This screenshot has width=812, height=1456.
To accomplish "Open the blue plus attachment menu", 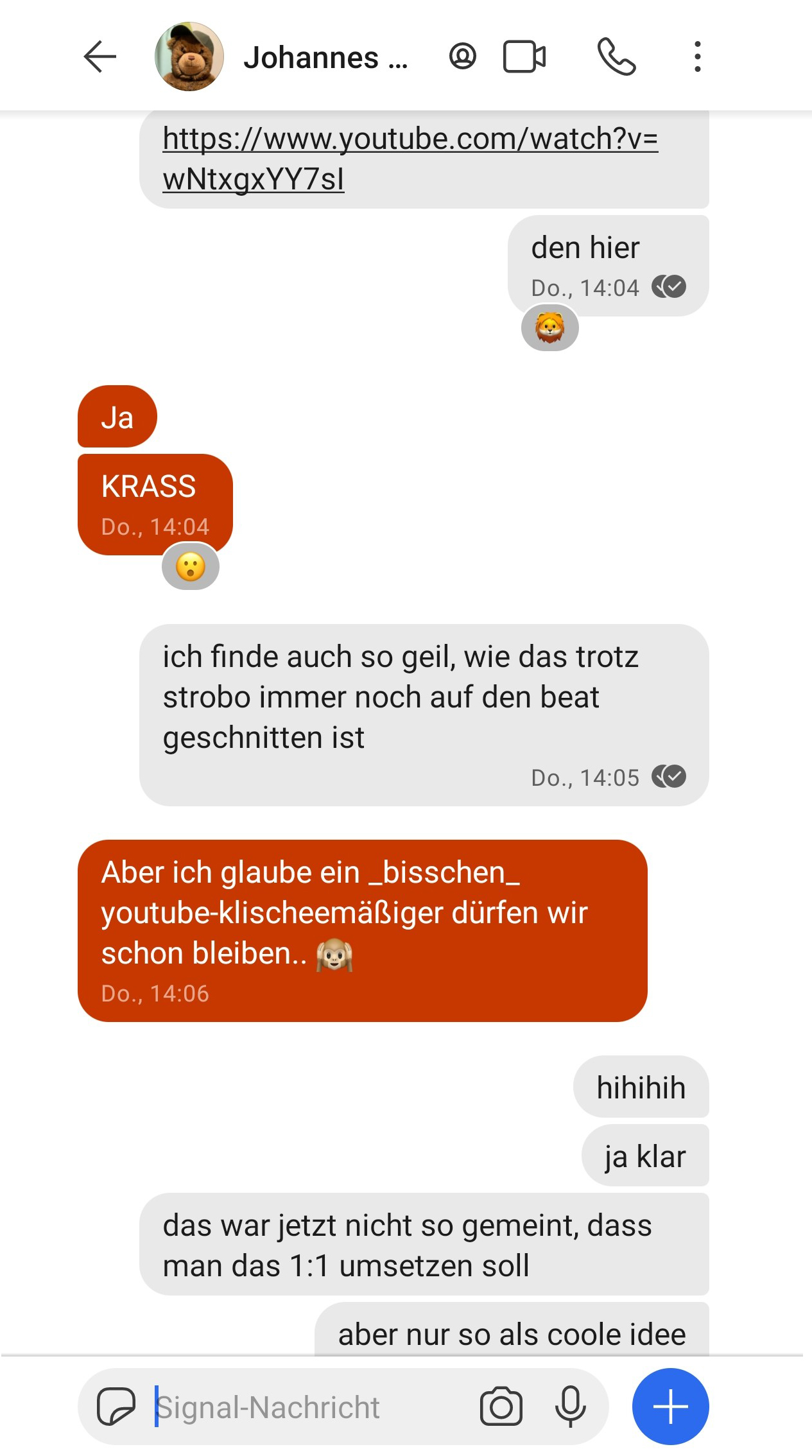I will click(670, 1407).
